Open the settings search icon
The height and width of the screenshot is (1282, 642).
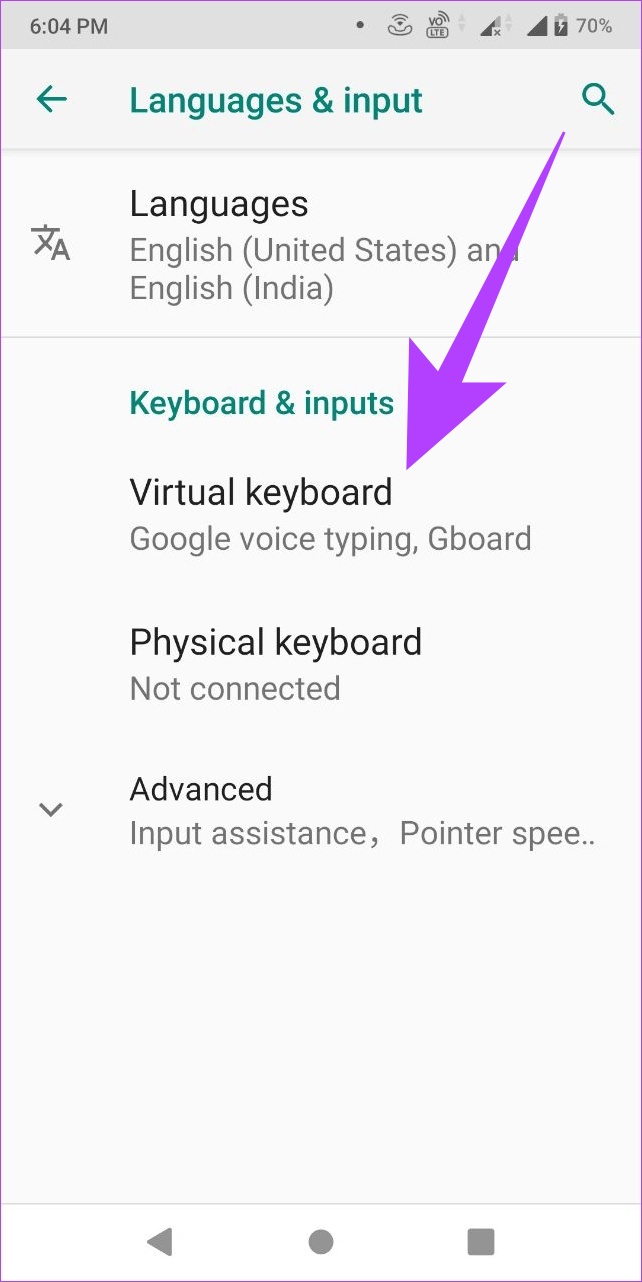click(597, 99)
